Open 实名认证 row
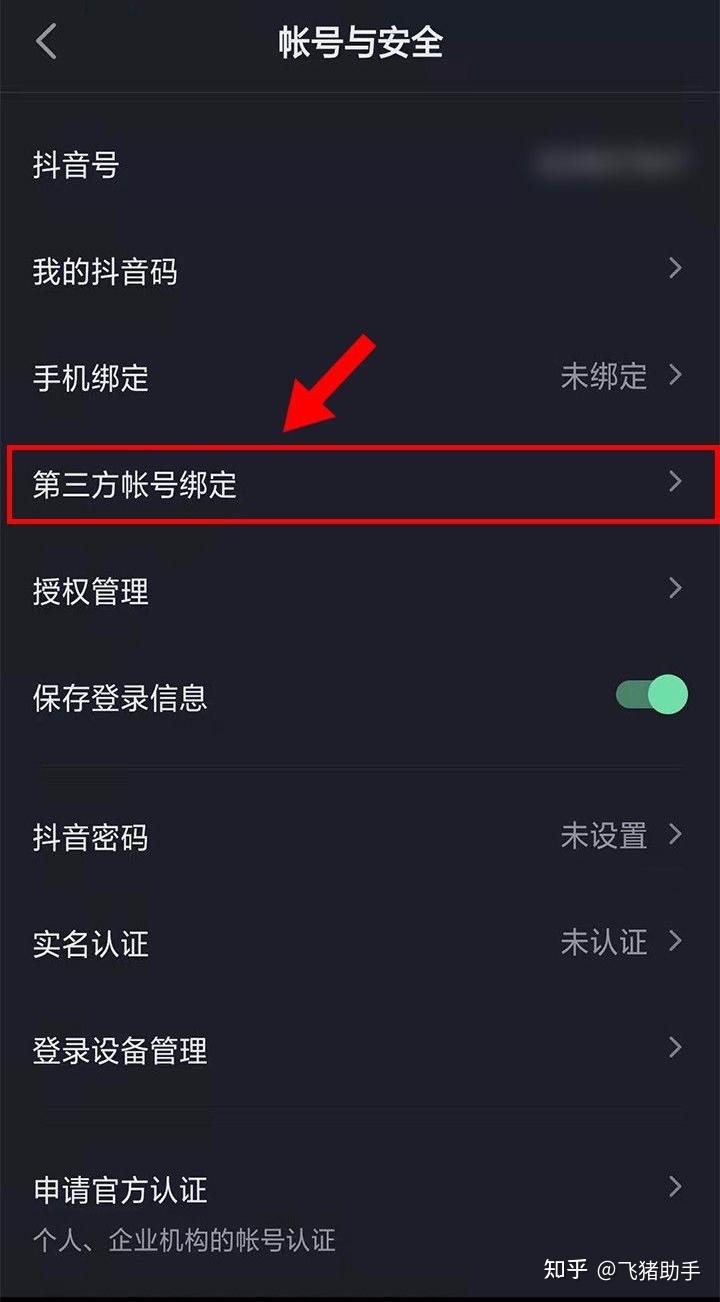720x1302 pixels. pyautogui.click(x=360, y=943)
